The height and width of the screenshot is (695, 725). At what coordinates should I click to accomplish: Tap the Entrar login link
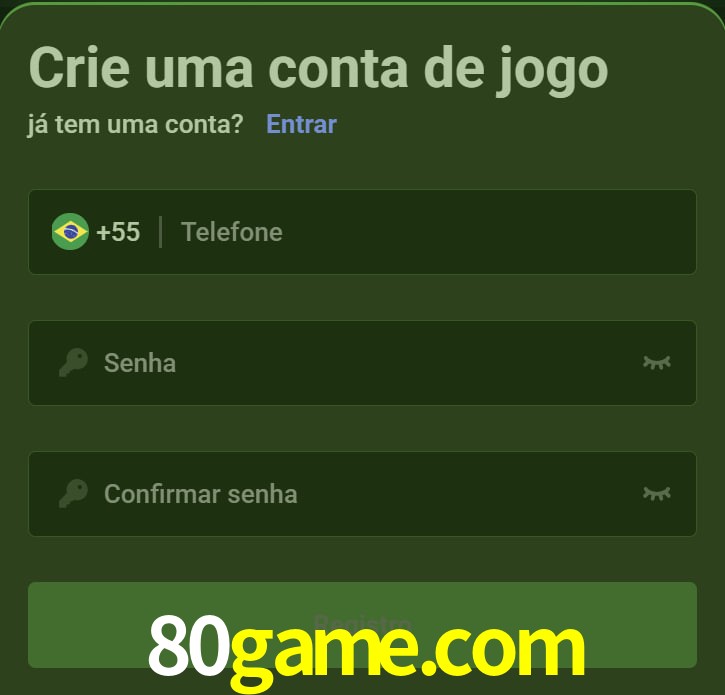pyautogui.click(x=301, y=124)
